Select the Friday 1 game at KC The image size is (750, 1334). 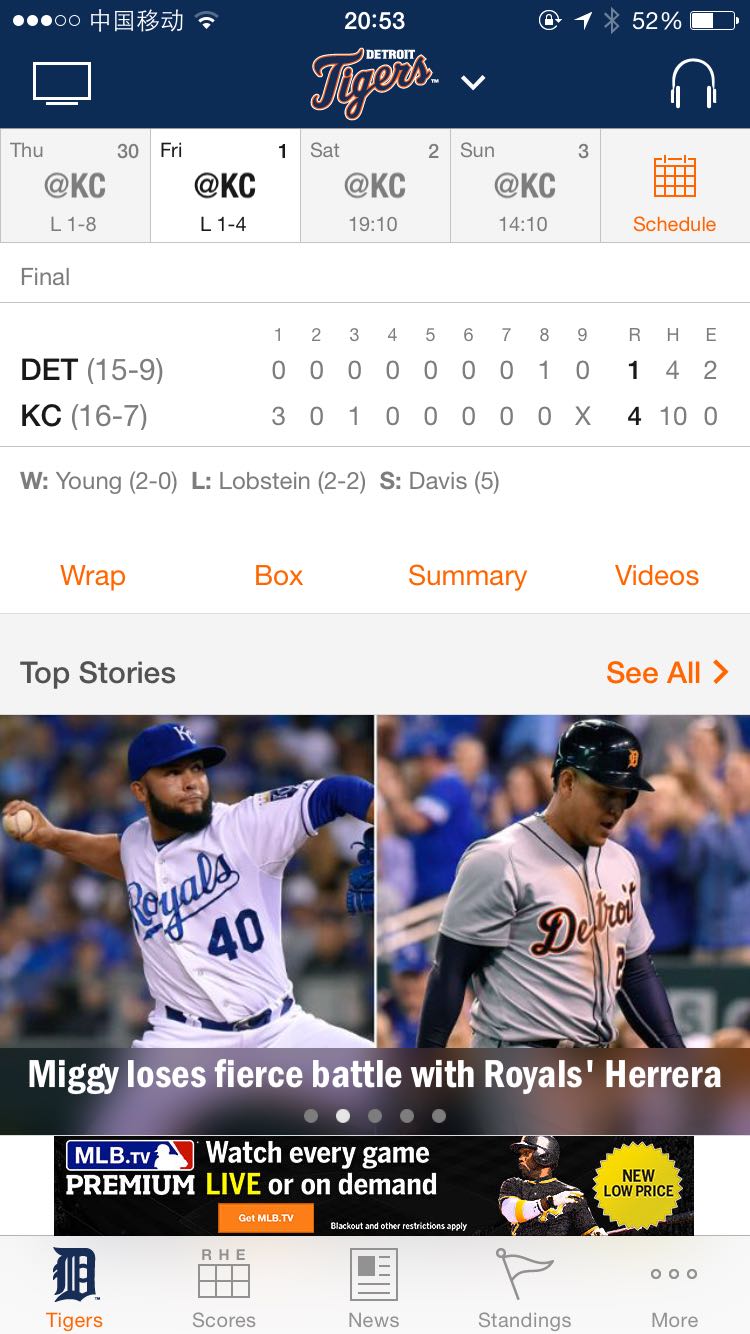225,186
